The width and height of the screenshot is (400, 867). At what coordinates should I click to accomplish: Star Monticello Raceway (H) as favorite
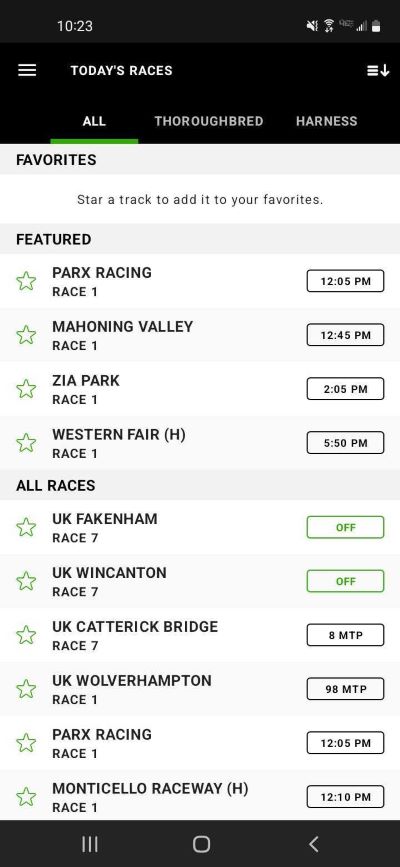[26, 797]
